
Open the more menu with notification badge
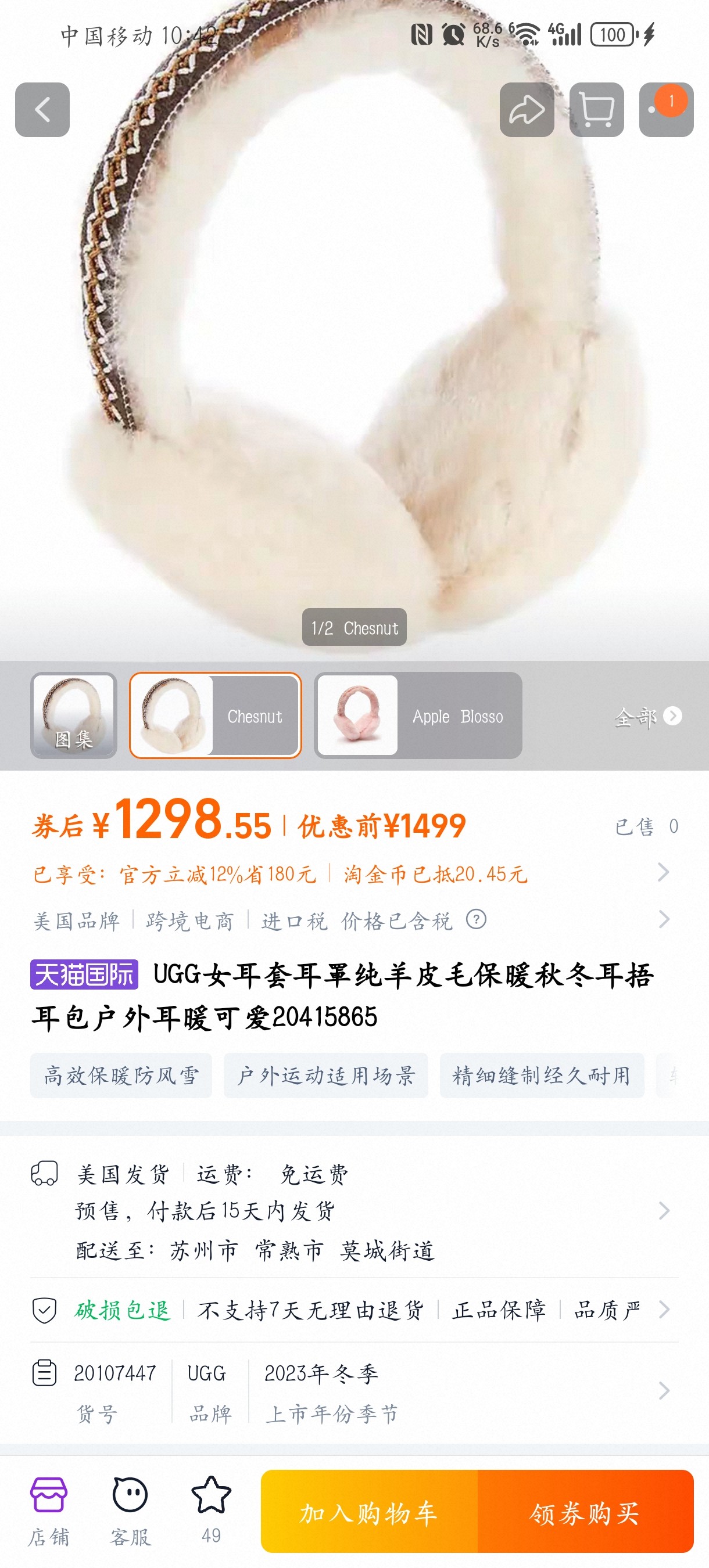[x=666, y=110]
